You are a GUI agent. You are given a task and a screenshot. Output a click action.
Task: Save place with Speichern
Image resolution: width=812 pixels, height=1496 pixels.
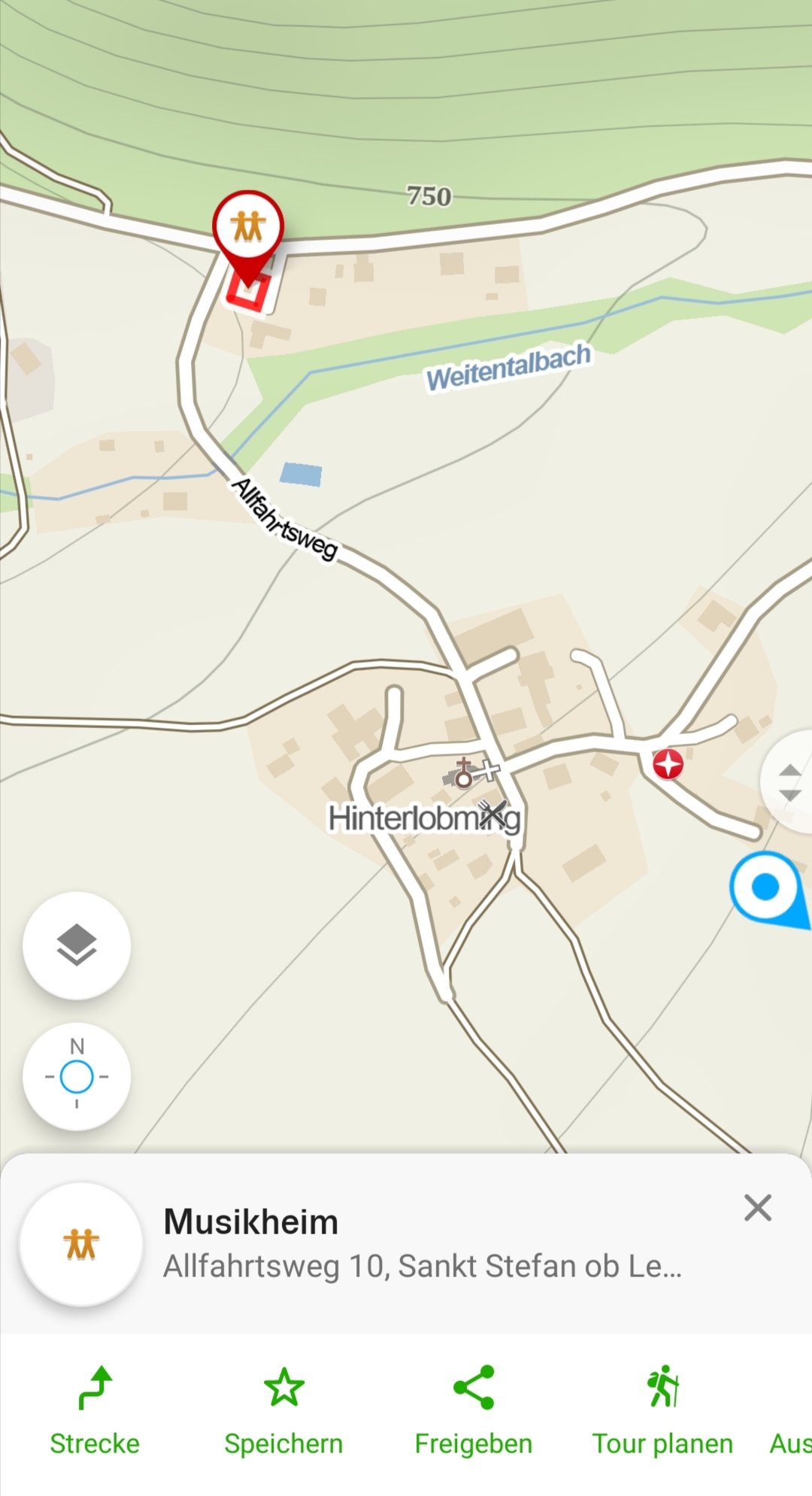[x=283, y=1410]
